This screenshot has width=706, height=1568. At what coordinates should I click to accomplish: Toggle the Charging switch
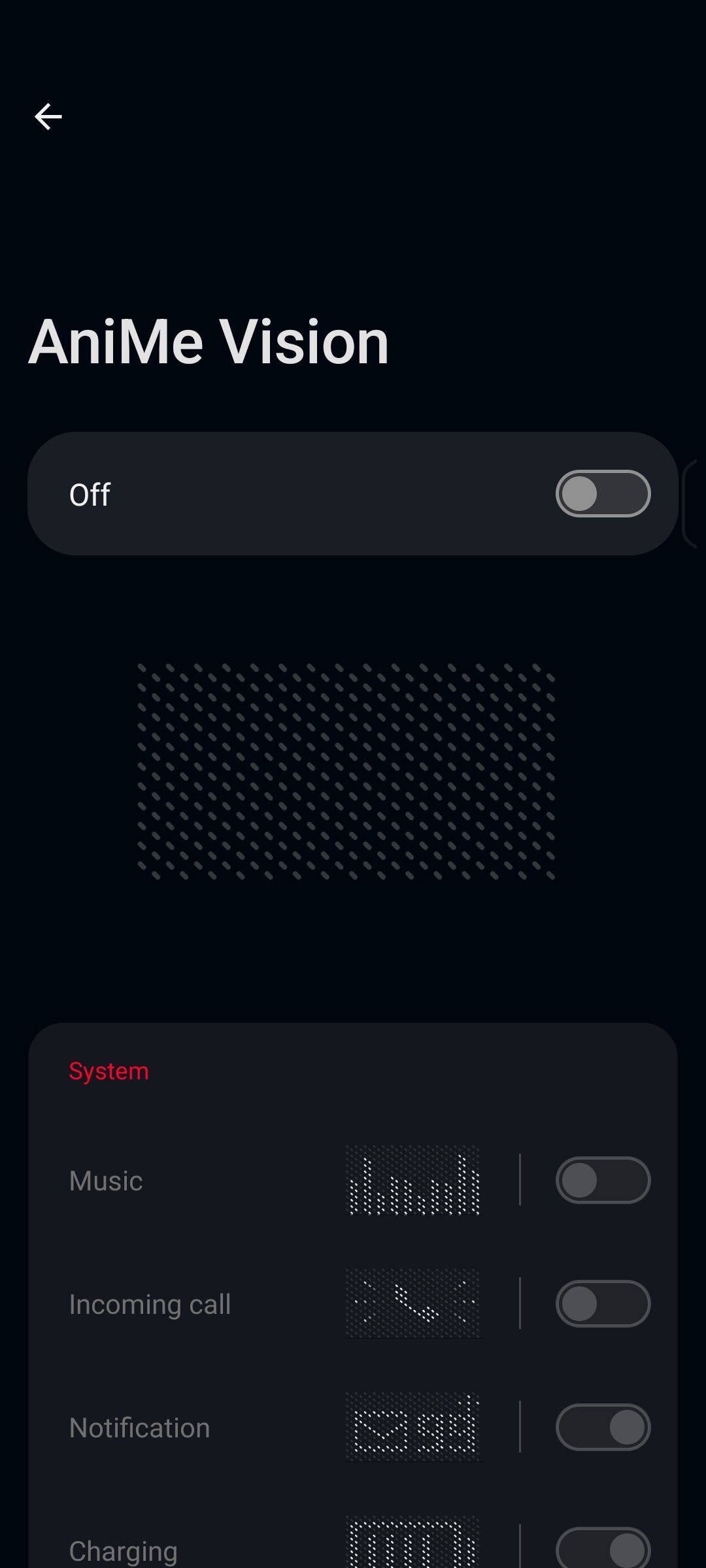point(603,1548)
